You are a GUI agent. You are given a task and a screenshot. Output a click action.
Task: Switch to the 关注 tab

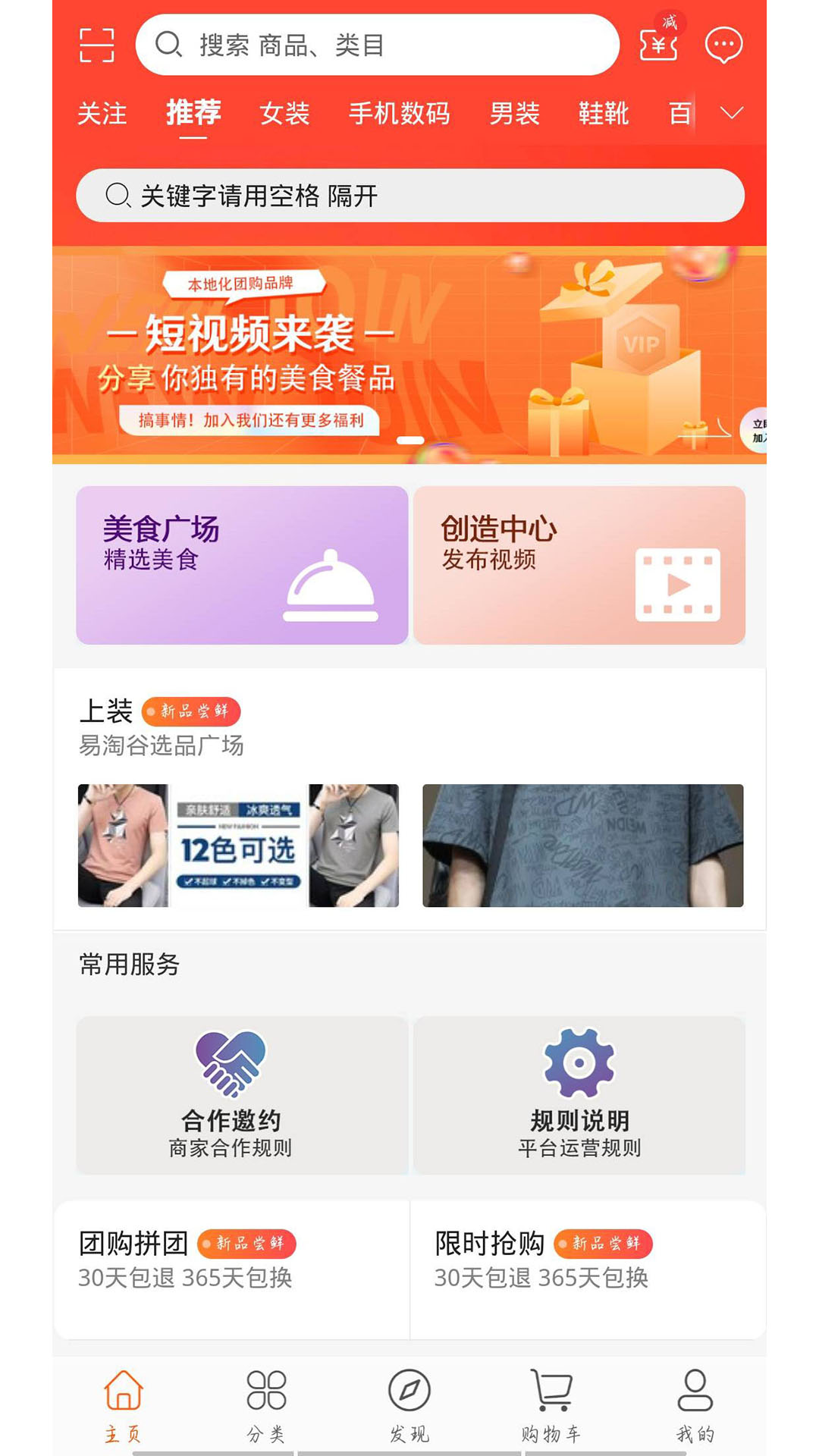pyautogui.click(x=102, y=114)
